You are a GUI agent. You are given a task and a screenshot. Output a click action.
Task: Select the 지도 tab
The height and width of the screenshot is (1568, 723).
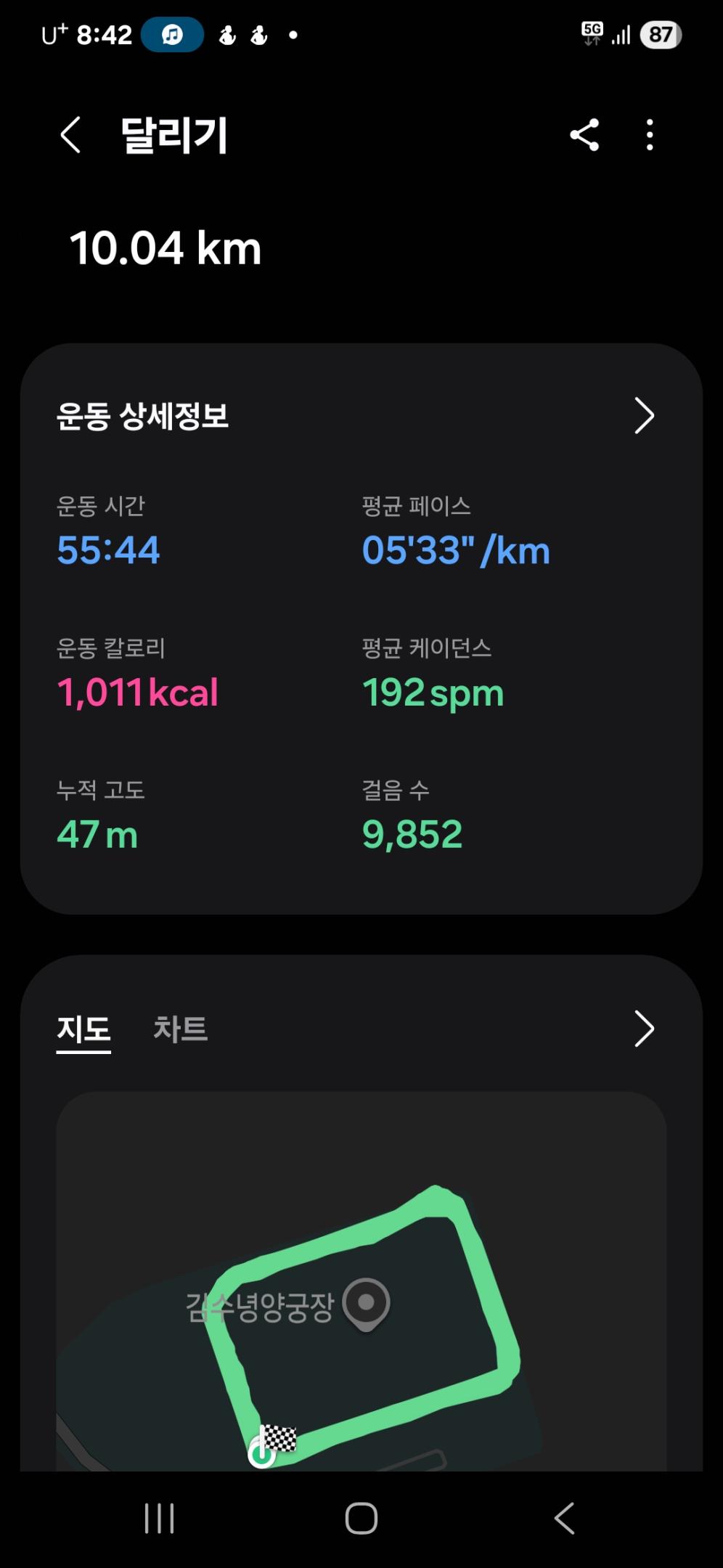83,1029
